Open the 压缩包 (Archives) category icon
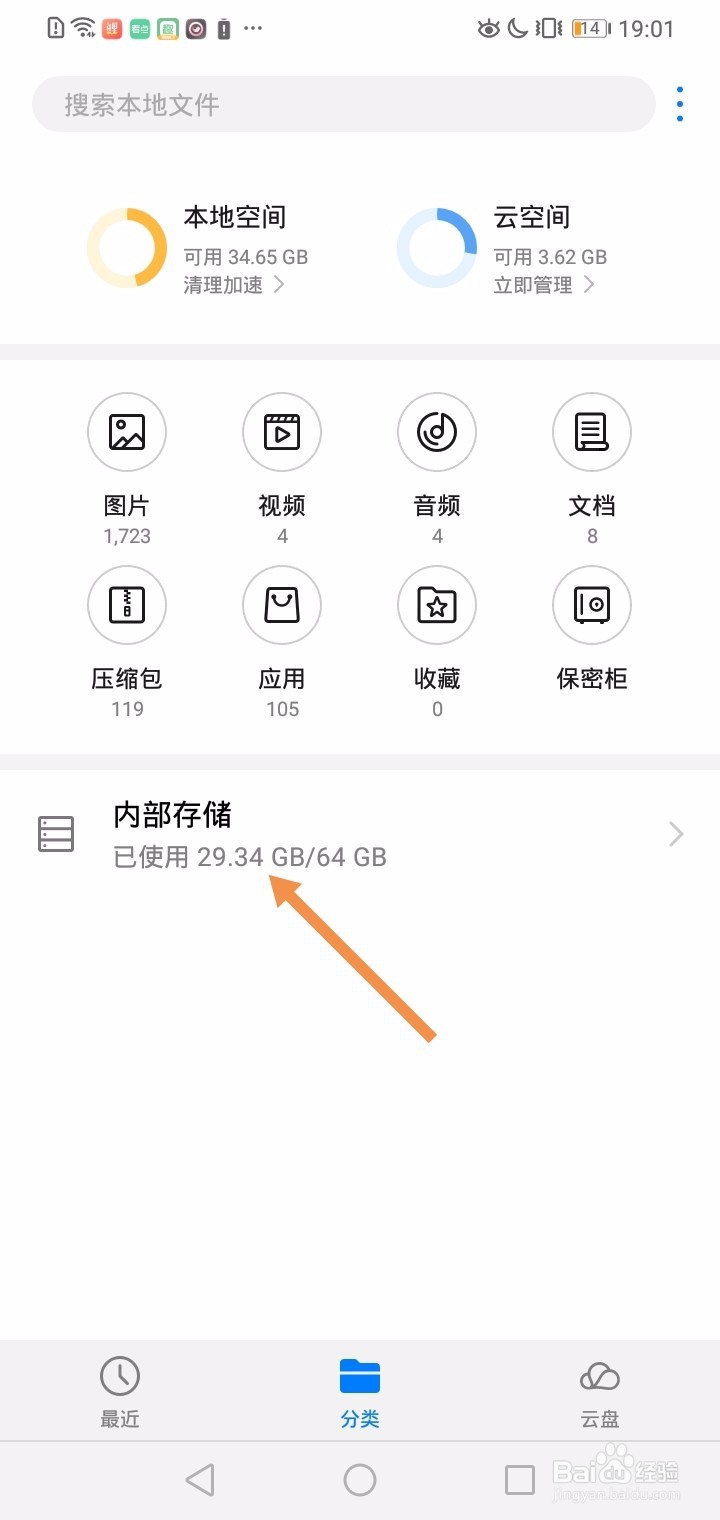The height and width of the screenshot is (1520, 720). [126, 605]
